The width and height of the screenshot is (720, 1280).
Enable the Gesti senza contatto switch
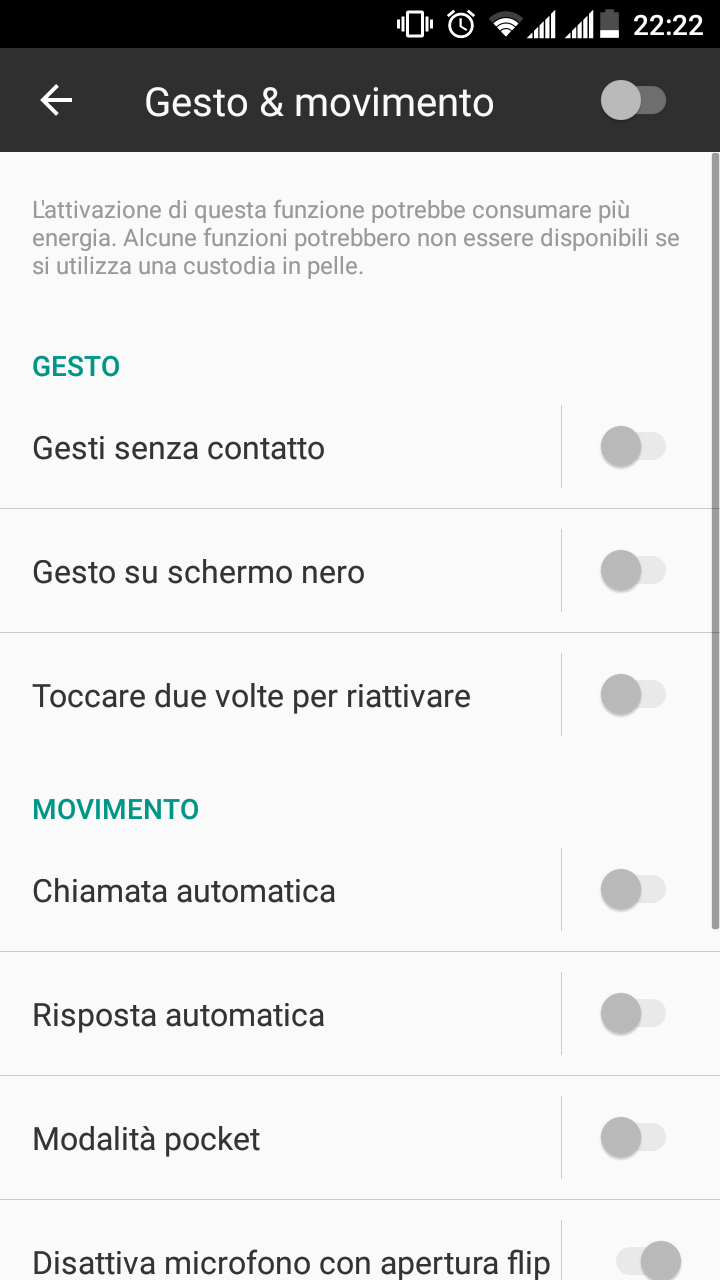[633, 447]
